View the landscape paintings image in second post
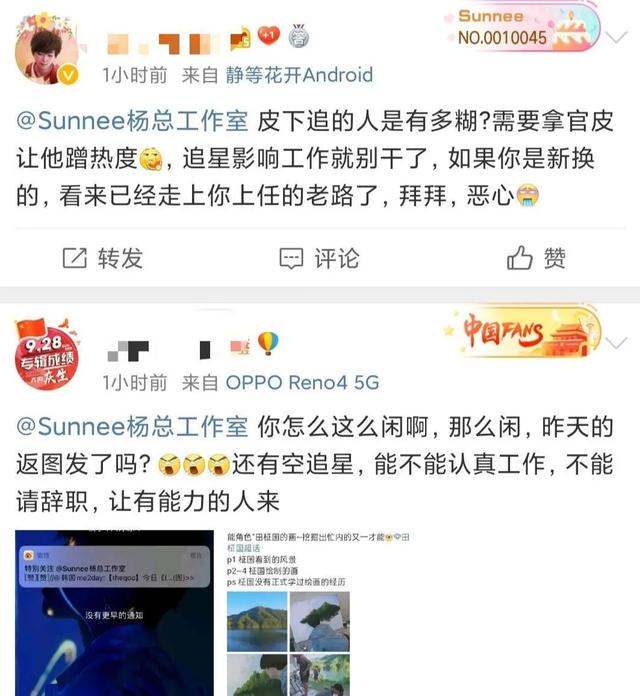 tap(320, 612)
